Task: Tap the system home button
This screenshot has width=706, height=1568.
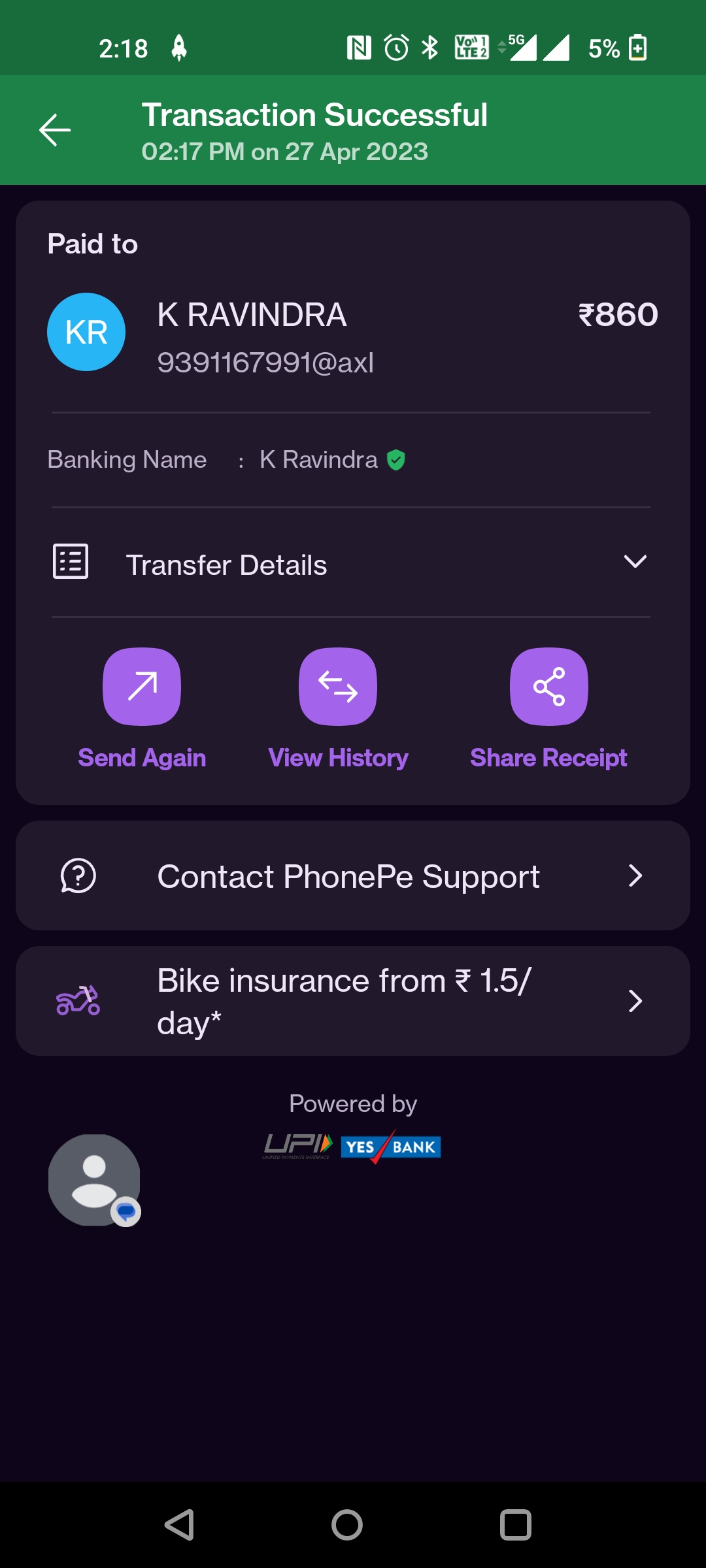Action: pos(346,1526)
